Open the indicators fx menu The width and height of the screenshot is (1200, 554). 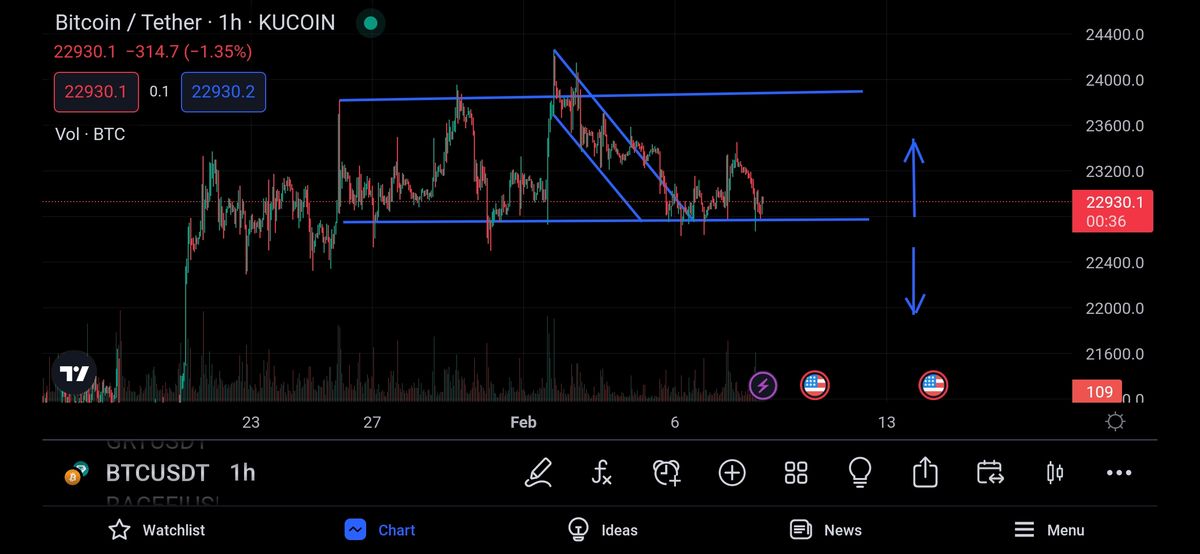(602, 472)
